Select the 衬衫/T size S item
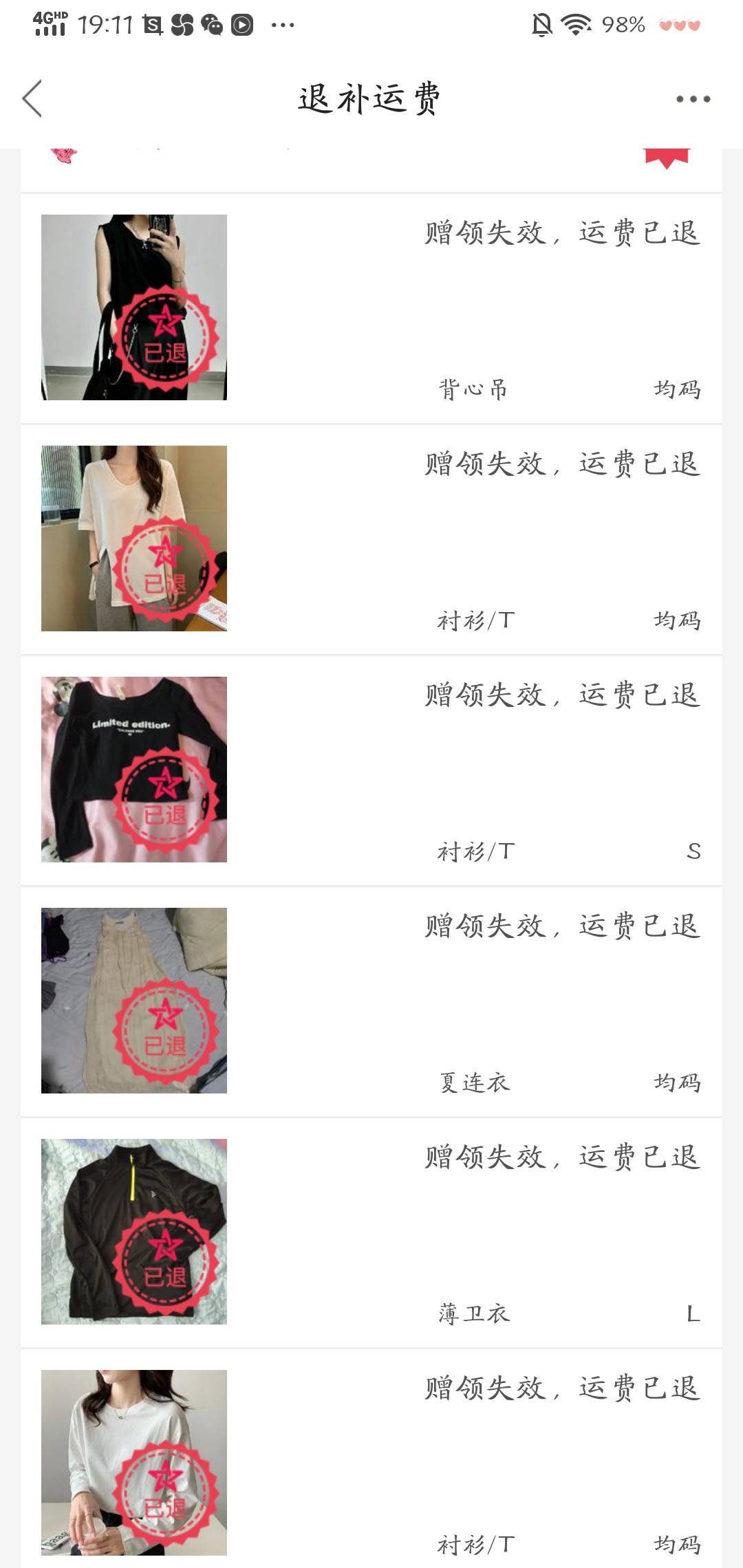This screenshot has height=1568, width=743. pos(371,770)
